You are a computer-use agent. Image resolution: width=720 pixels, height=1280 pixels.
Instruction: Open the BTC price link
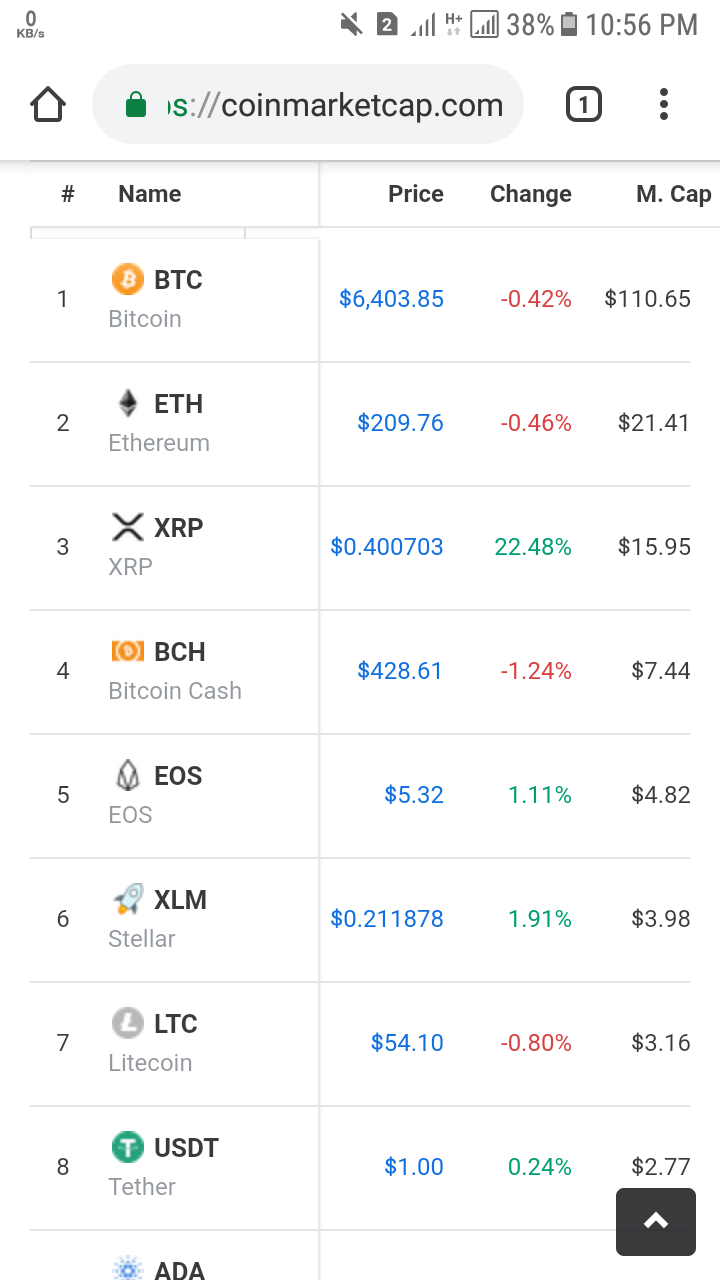coord(391,298)
